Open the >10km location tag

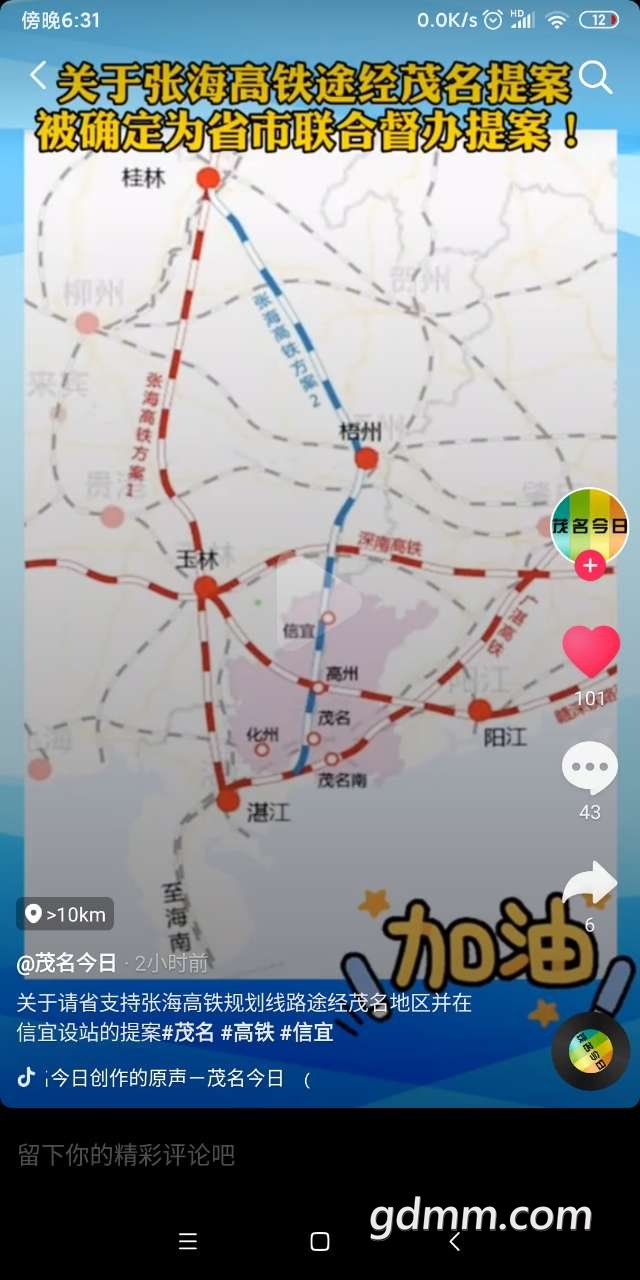[65, 914]
